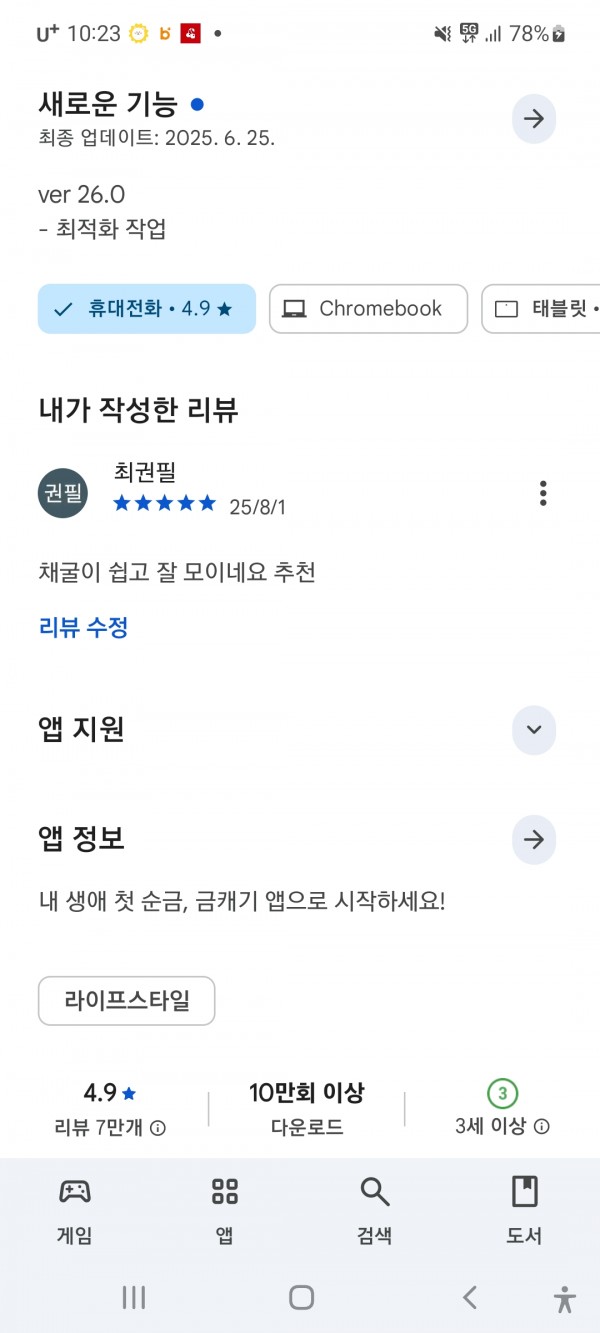The width and height of the screenshot is (600, 1333).
Task: Open info icon next to 3세 이상
Action: (542, 1127)
